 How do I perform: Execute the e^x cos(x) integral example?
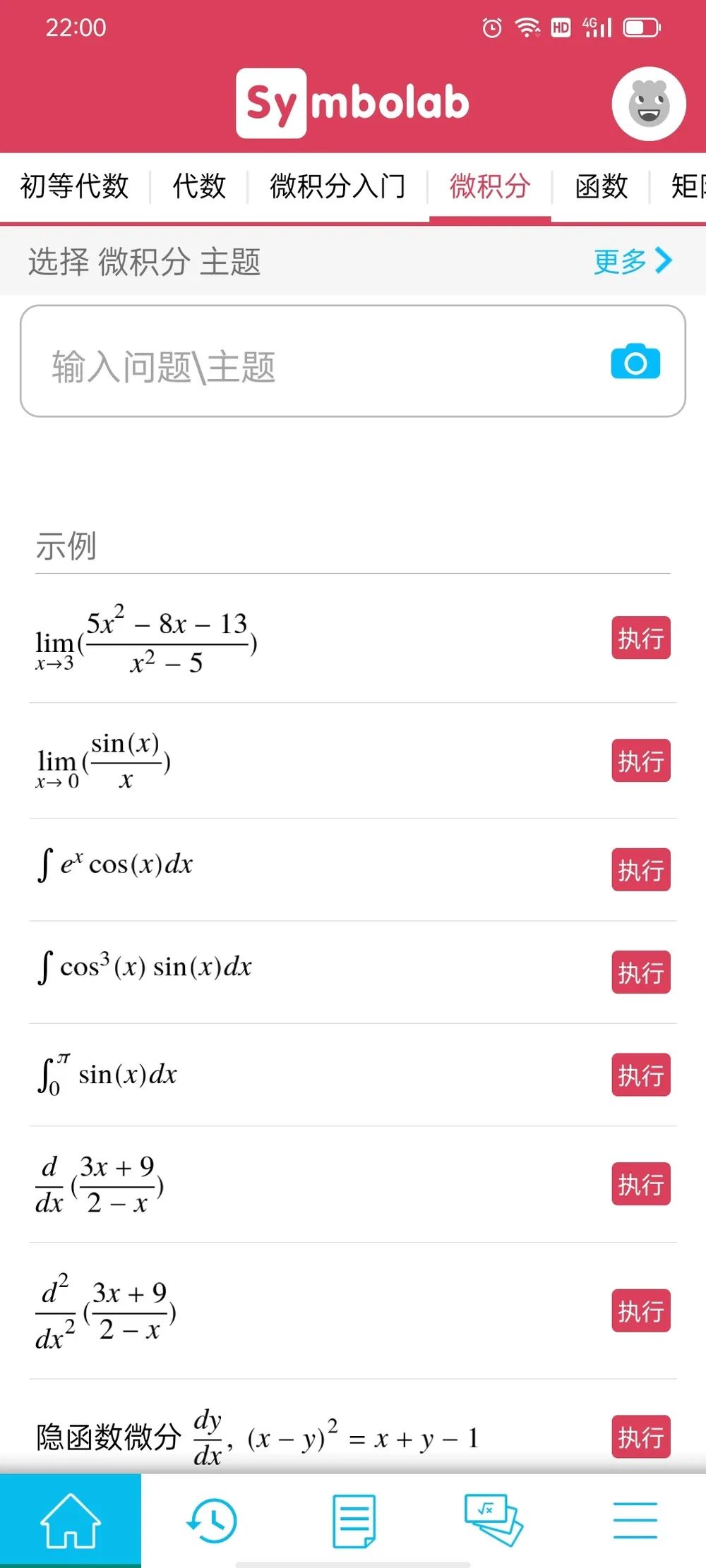(640, 869)
